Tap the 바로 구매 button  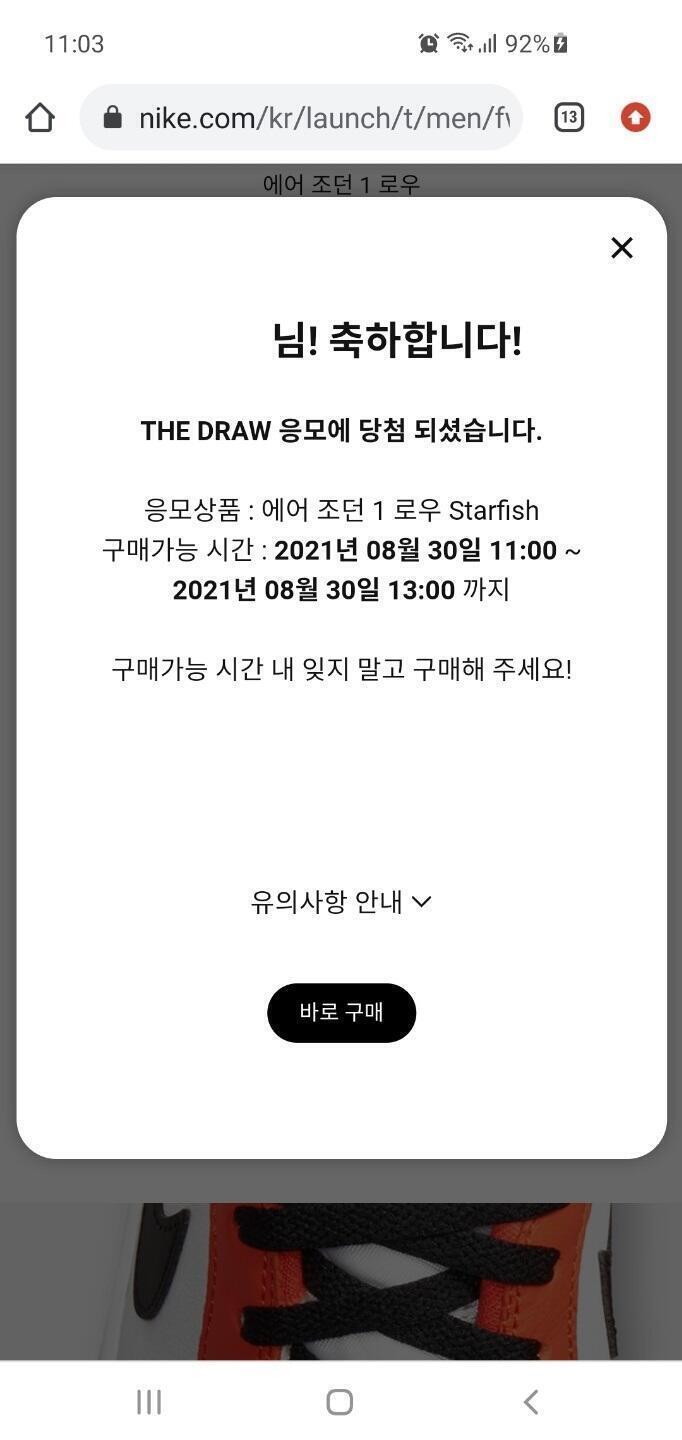coord(341,1012)
